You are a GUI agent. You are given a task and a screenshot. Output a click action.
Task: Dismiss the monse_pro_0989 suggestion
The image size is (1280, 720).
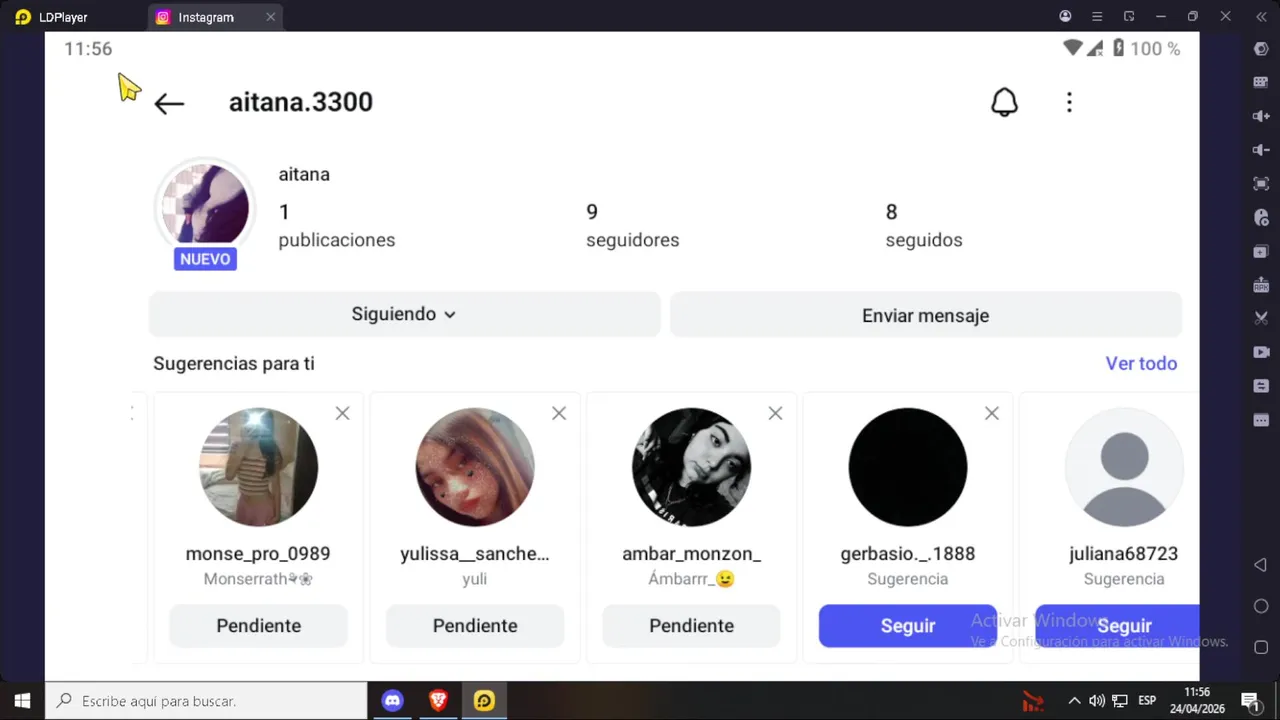click(x=342, y=413)
